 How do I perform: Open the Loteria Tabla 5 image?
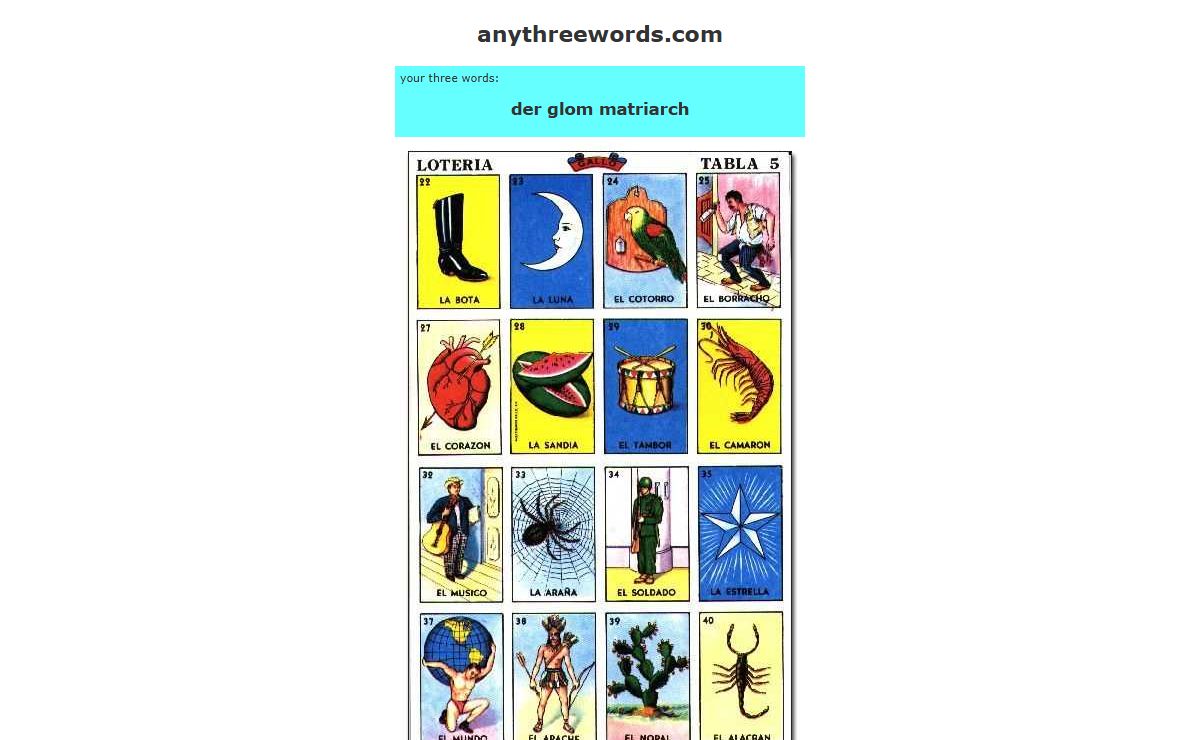(x=599, y=445)
